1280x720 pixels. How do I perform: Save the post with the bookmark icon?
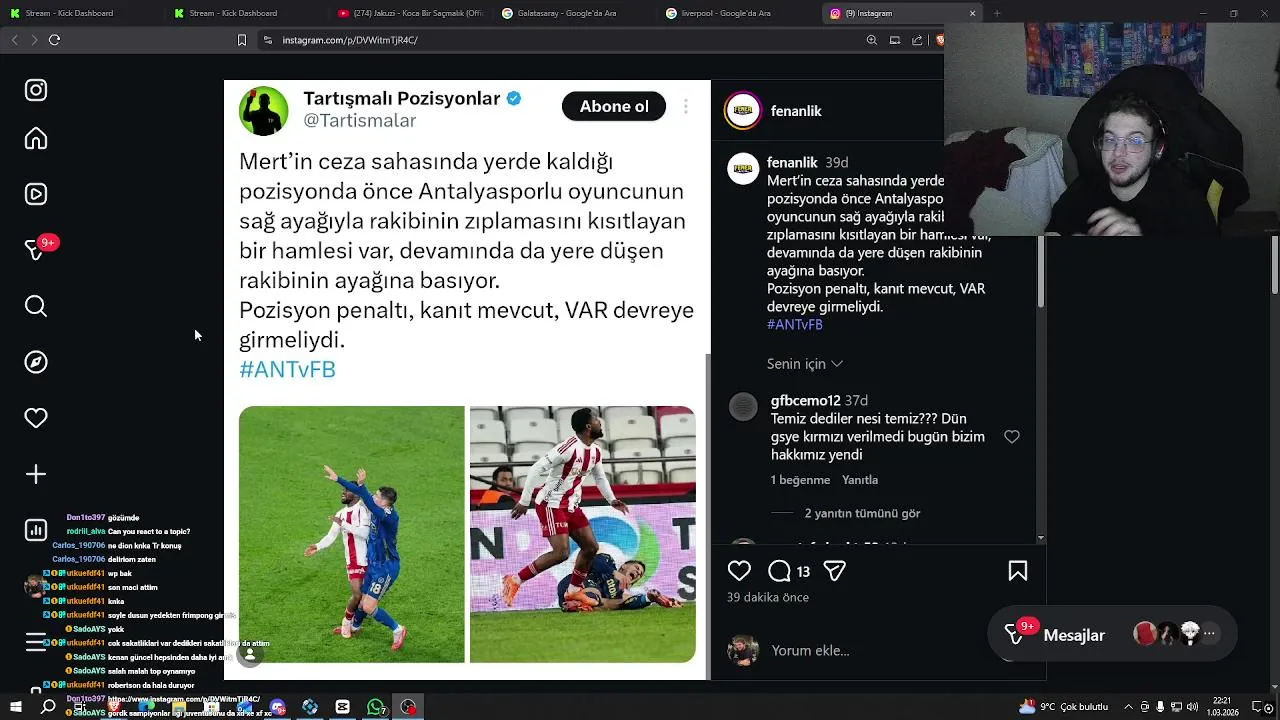pos(1018,571)
